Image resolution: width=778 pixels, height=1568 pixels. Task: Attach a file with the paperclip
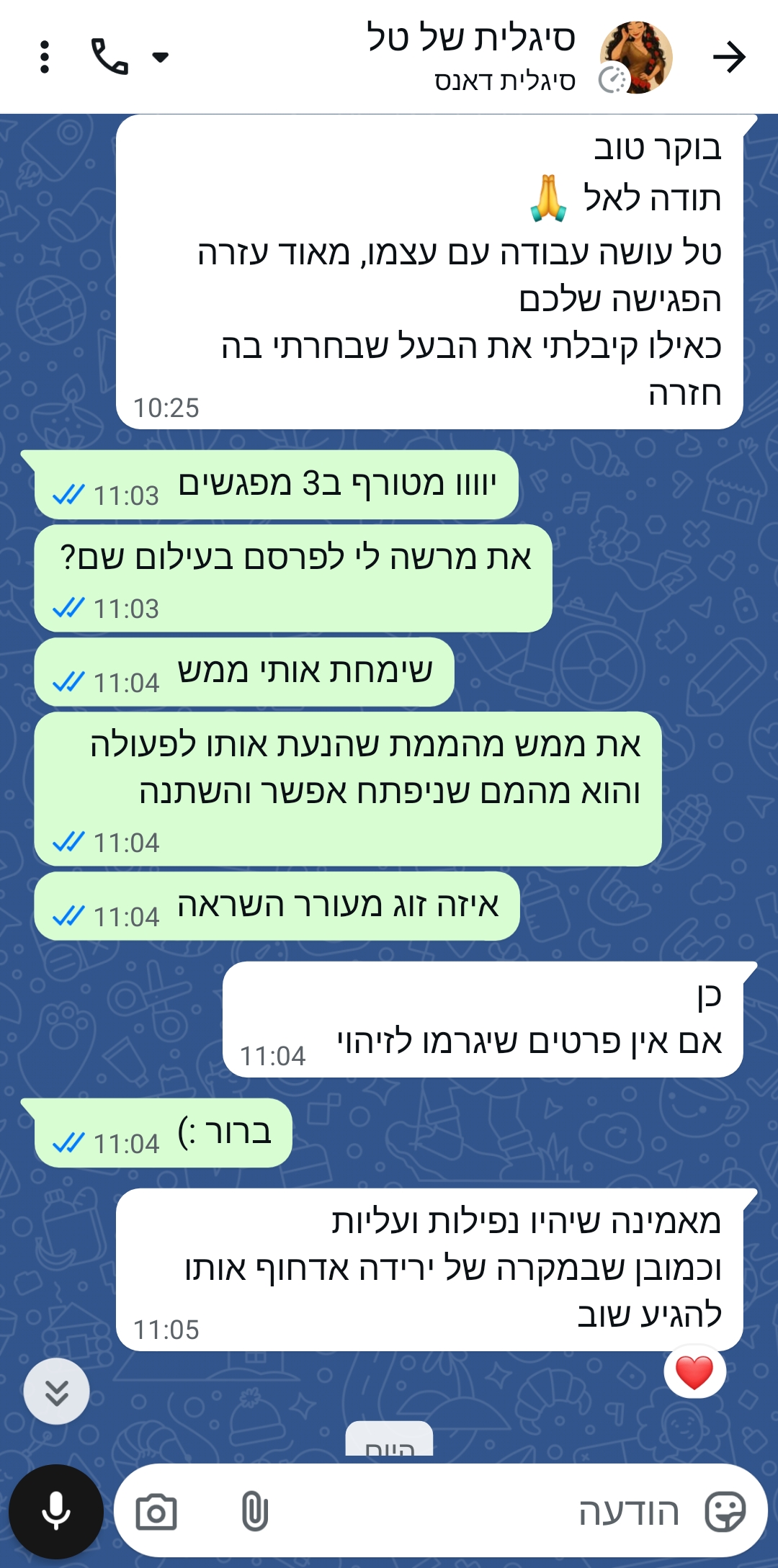click(254, 1511)
